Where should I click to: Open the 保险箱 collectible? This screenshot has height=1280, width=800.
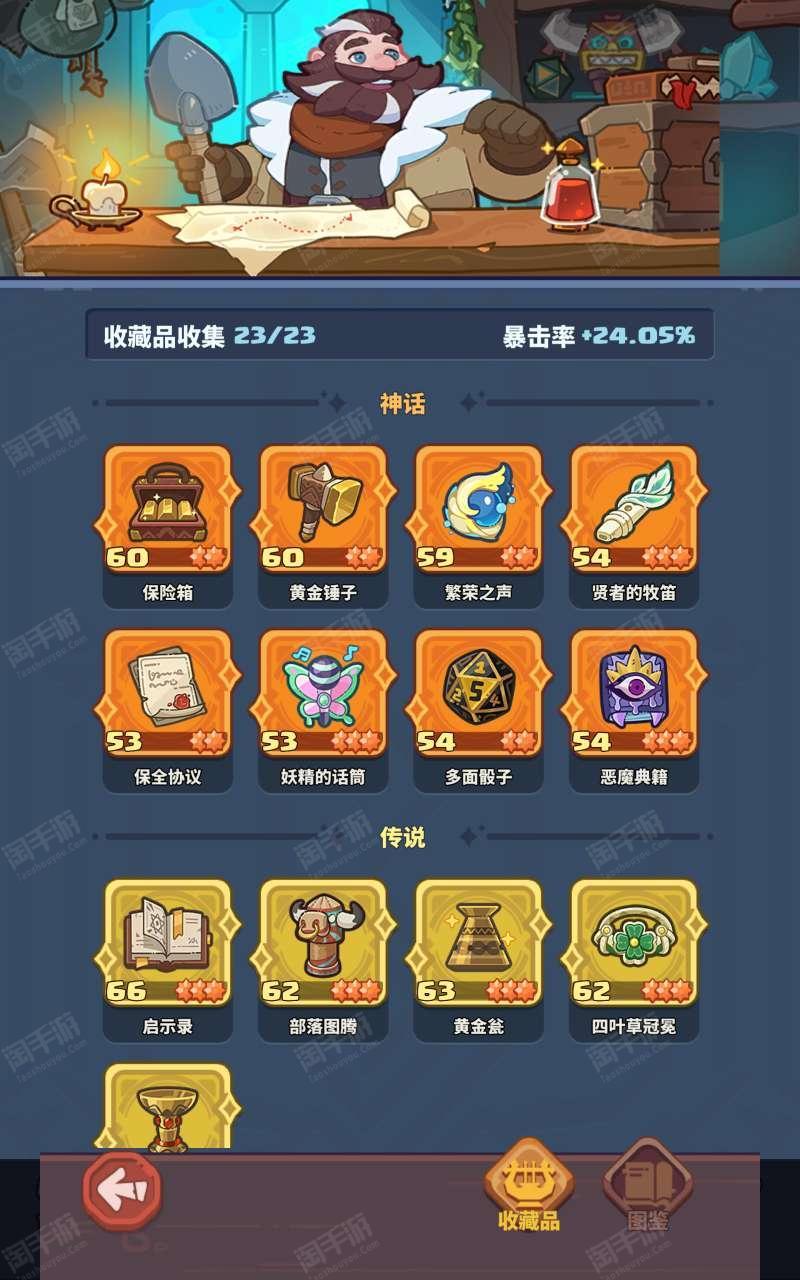click(x=167, y=525)
